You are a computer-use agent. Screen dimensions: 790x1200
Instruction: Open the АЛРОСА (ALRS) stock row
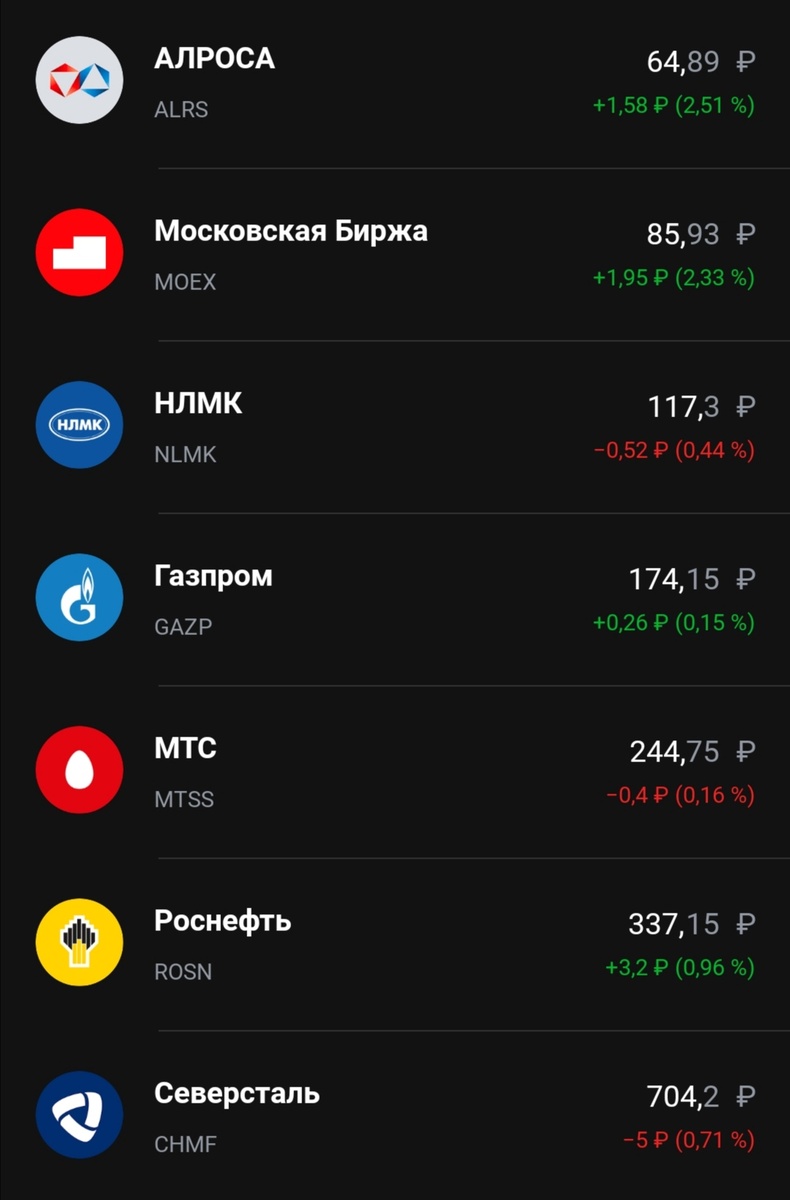point(395,82)
